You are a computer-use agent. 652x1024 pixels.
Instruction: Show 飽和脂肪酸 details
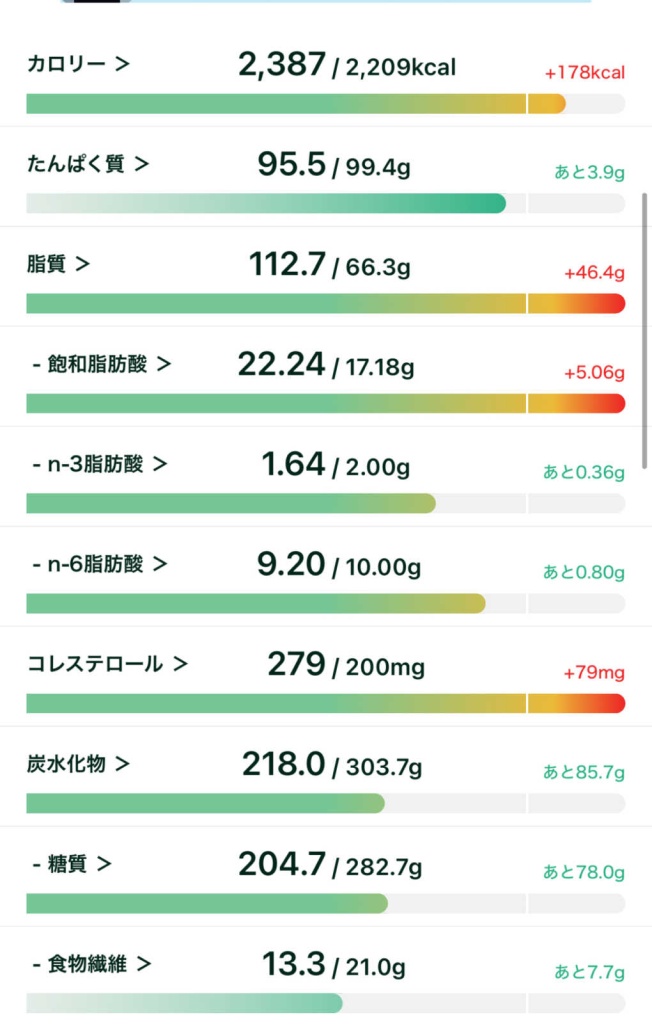click(x=101, y=364)
